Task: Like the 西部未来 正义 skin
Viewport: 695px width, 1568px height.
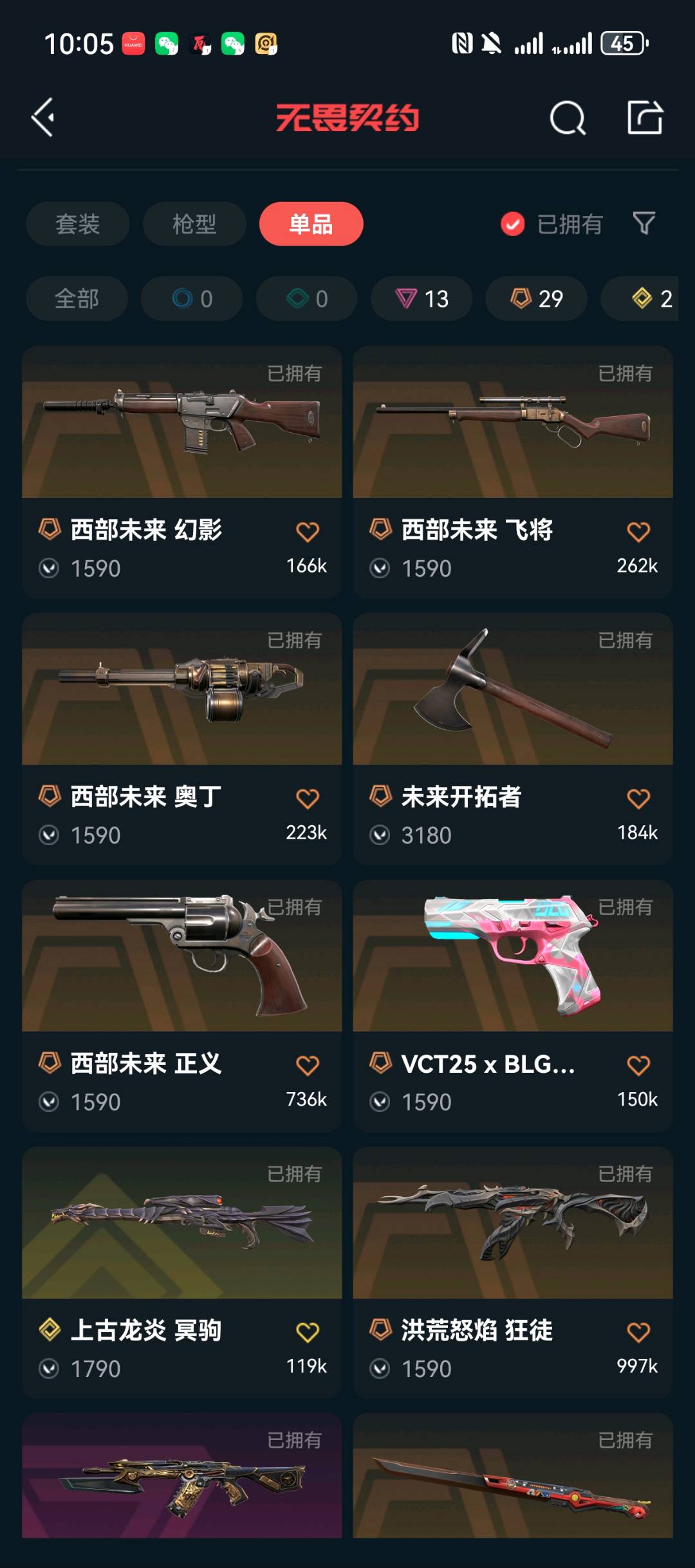Action: [x=308, y=1066]
